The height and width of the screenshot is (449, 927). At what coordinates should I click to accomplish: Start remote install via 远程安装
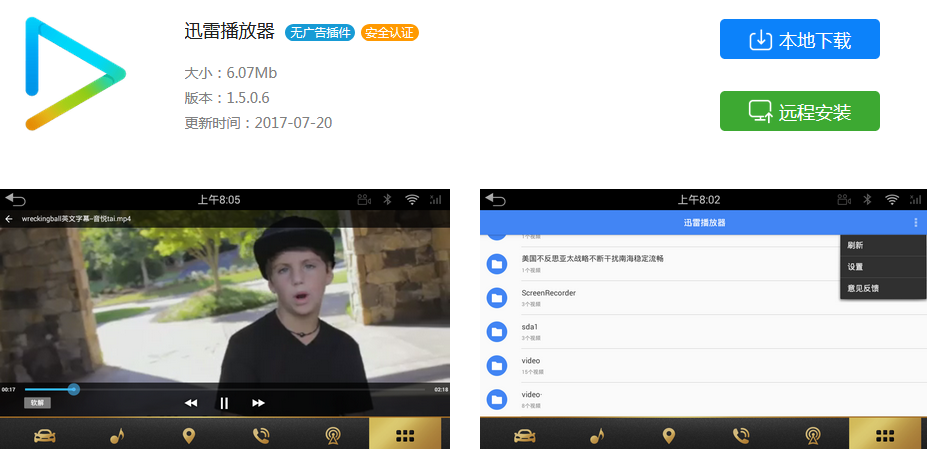[799, 112]
